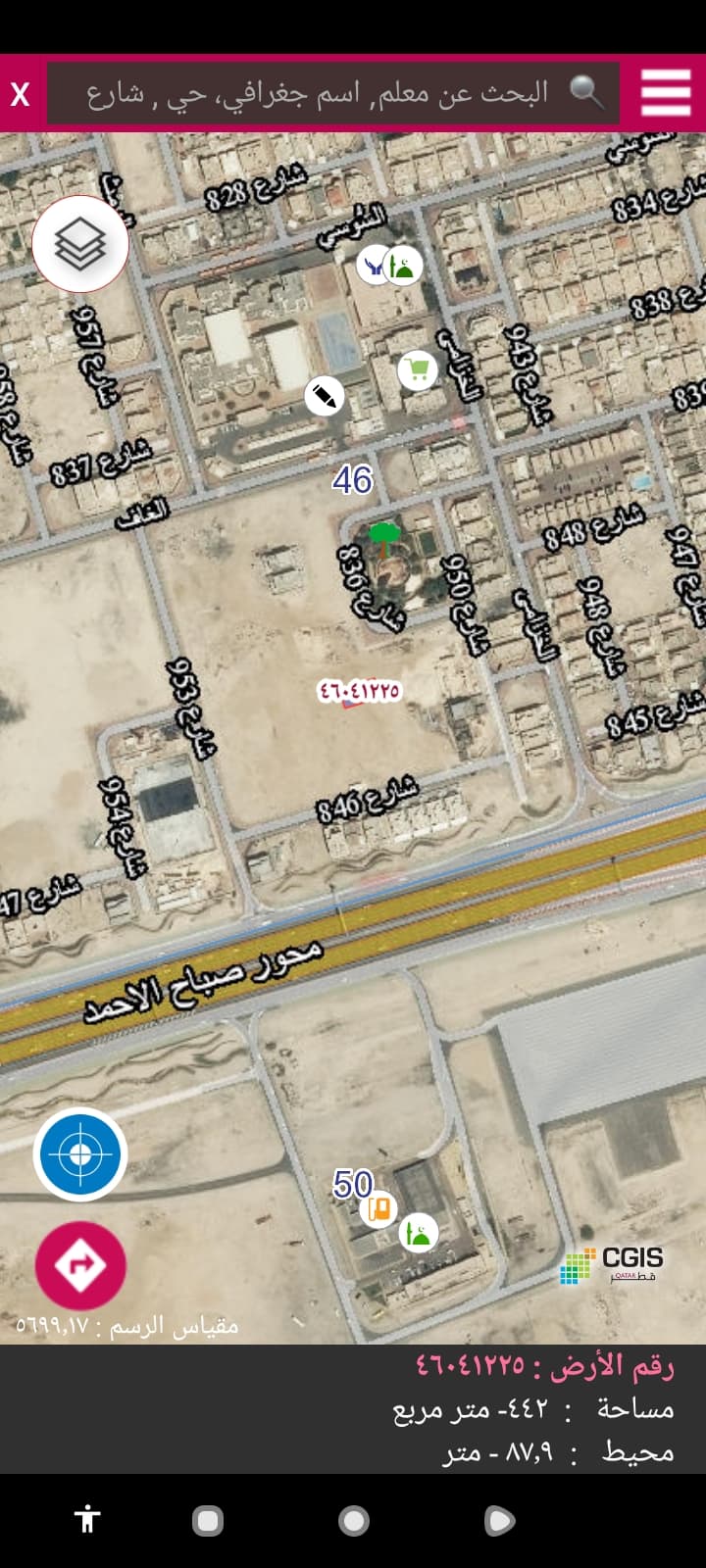The image size is (706, 1568).
Task: Open the map layers selector
Action: [80, 244]
